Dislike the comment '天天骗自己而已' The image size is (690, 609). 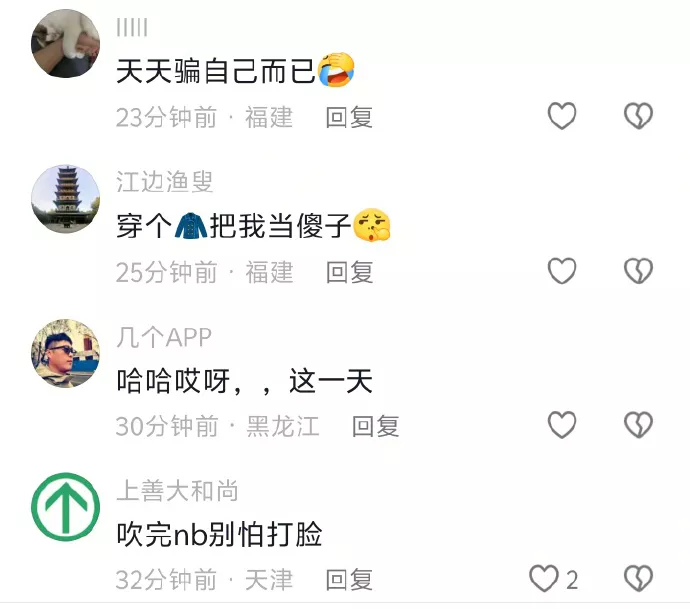[x=638, y=117]
